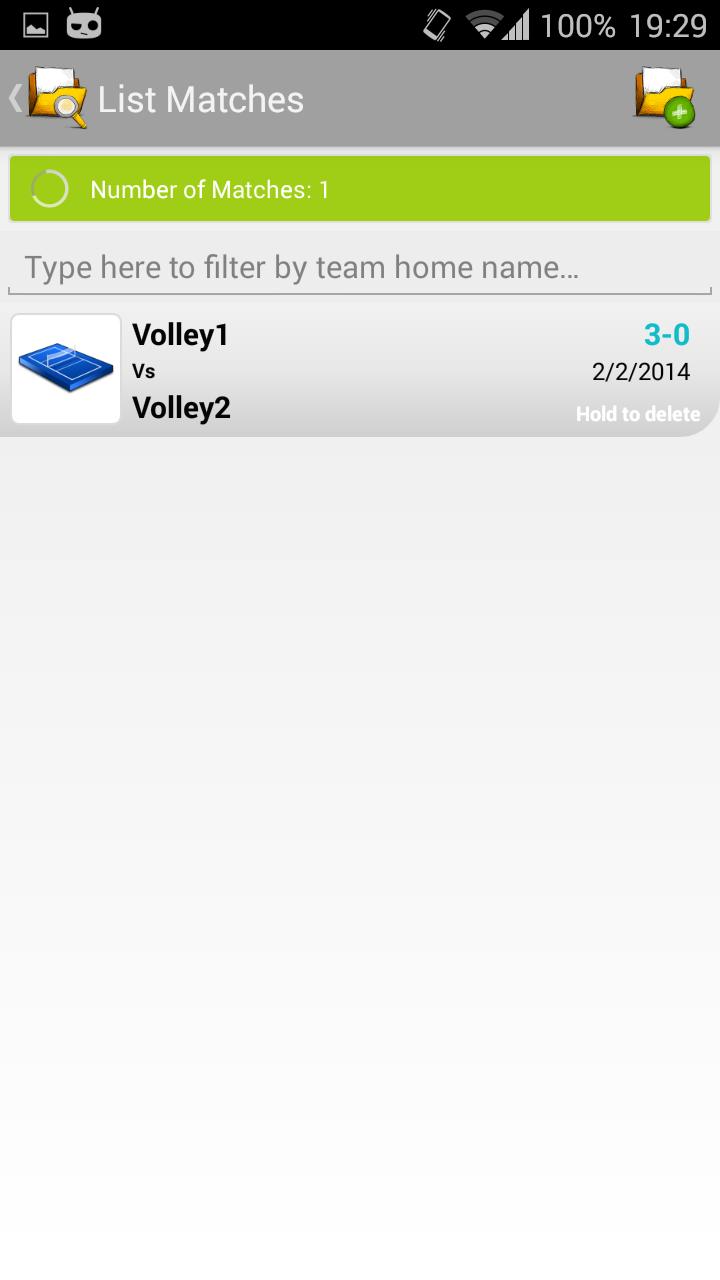Open the Volley1 vs Volley2 match

coord(360,371)
